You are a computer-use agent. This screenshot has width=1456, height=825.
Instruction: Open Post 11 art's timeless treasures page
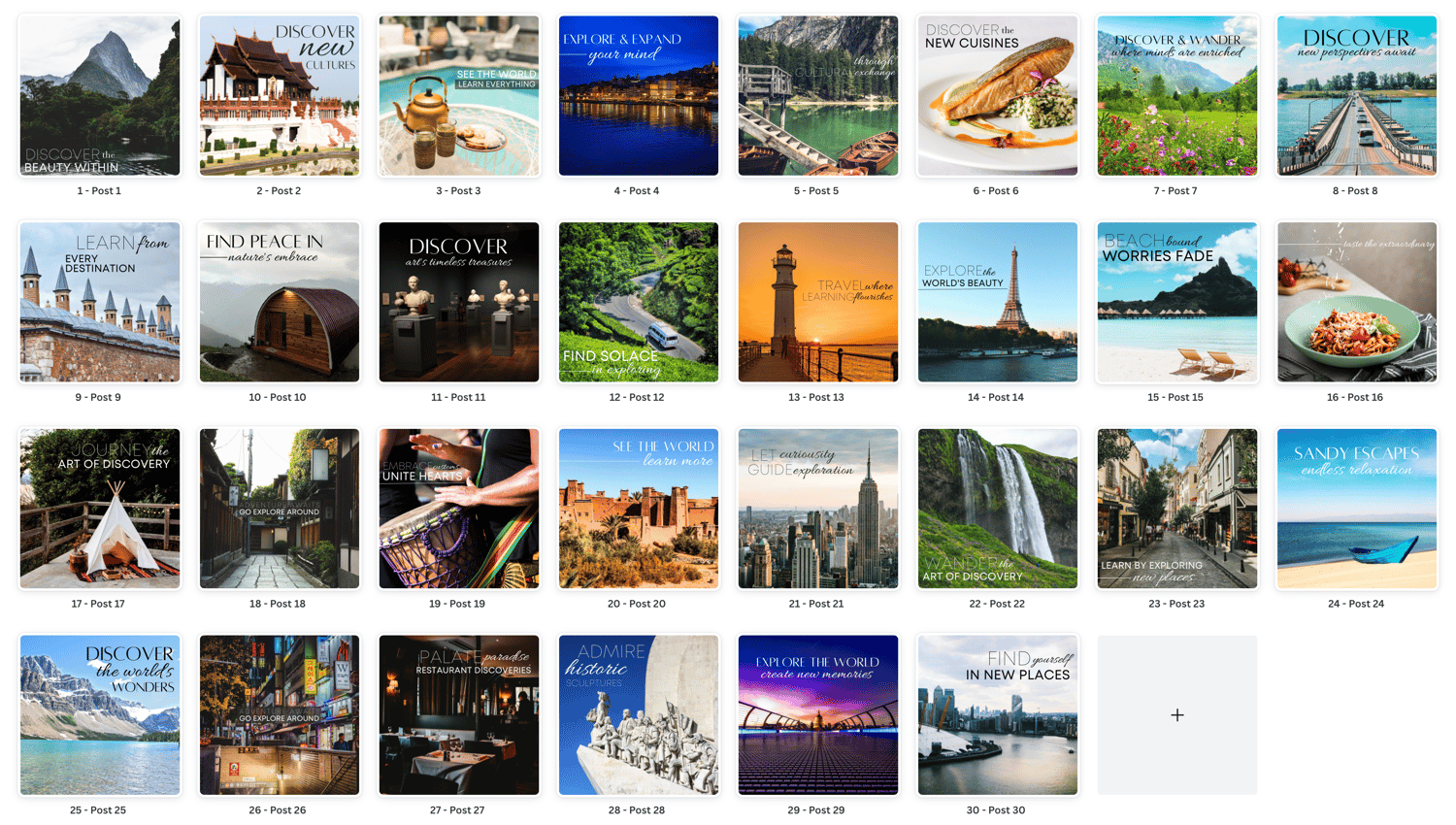459,302
